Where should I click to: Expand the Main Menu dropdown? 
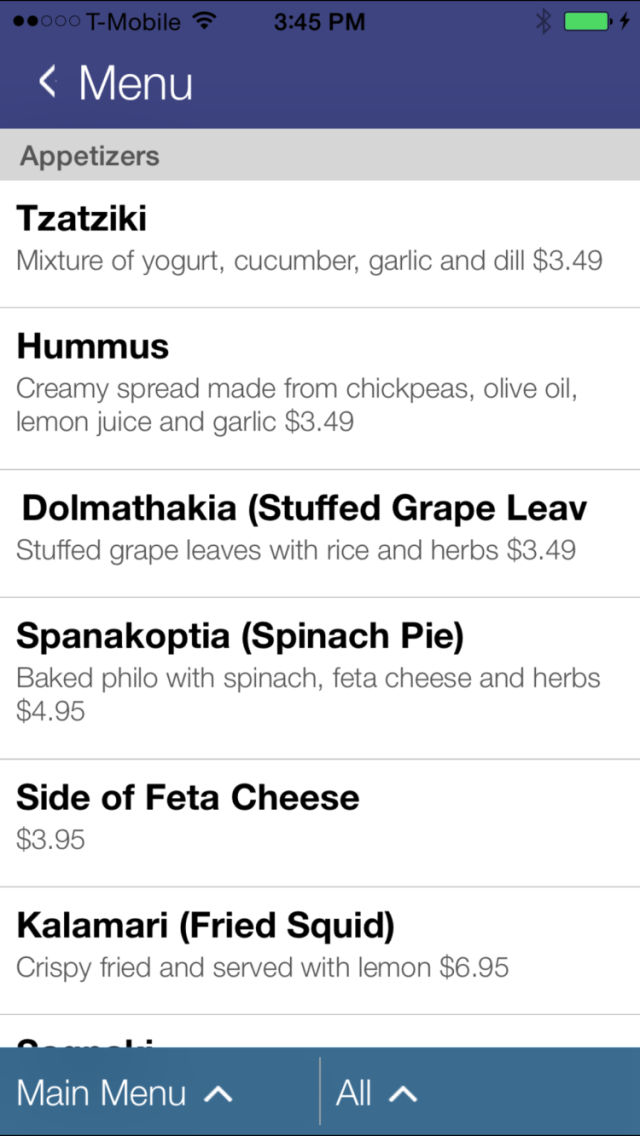[x=159, y=1092]
